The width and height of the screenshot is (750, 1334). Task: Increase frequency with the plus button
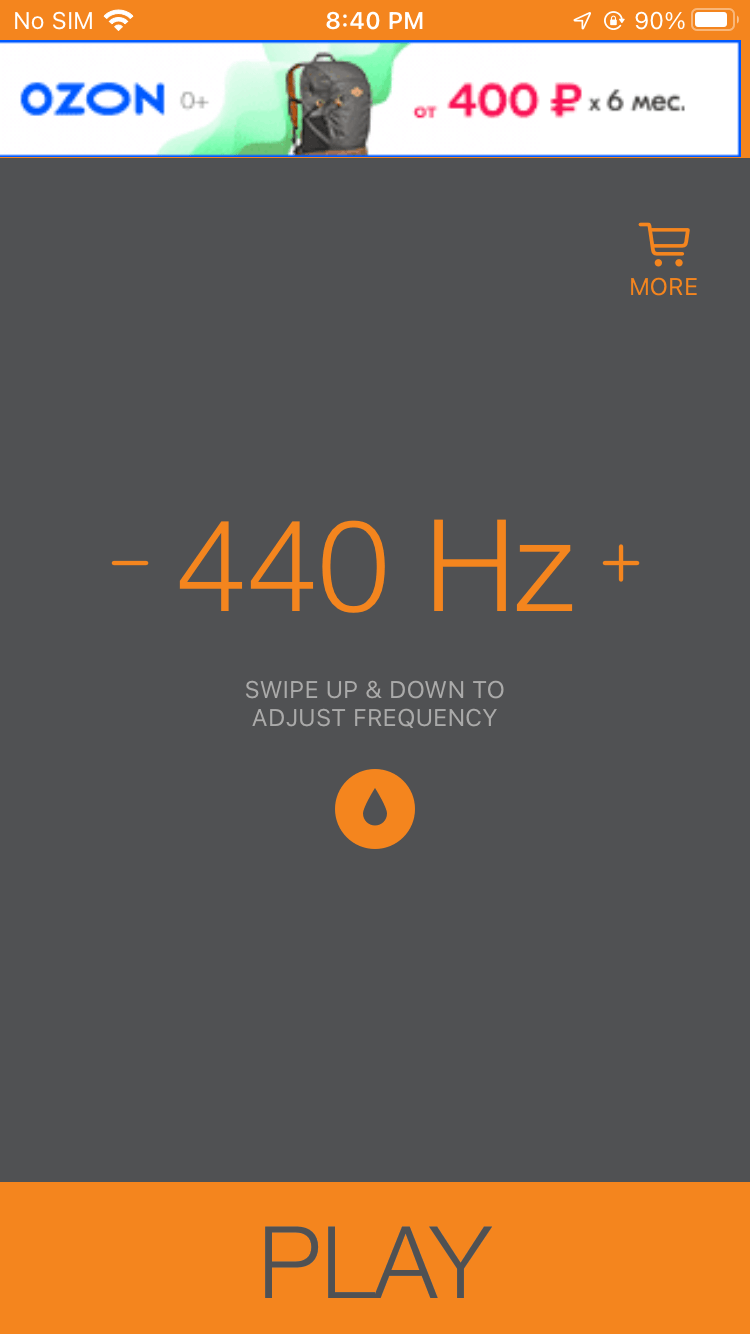click(x=621, y=563)
